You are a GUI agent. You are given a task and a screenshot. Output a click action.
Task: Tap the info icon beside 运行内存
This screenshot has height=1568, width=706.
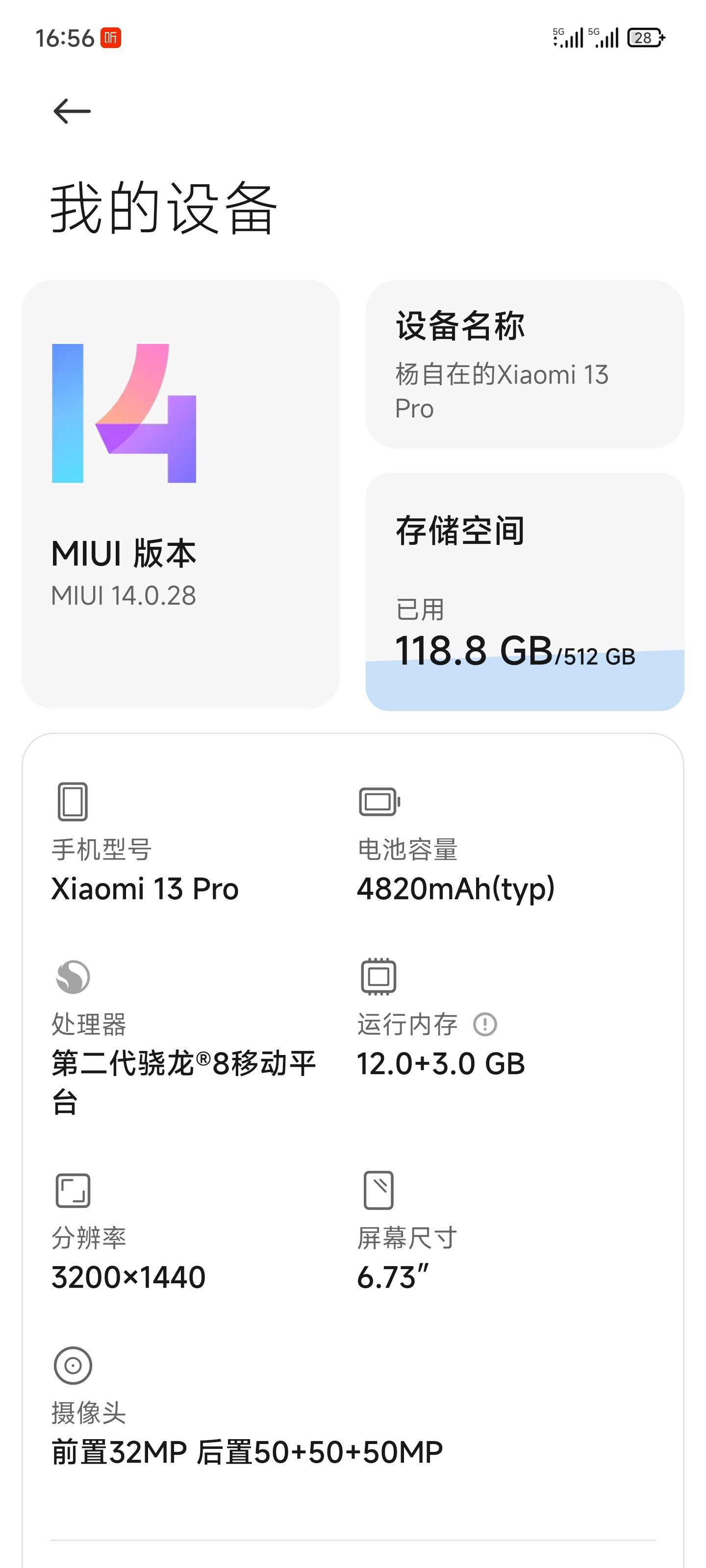[x=485, y=1025]
